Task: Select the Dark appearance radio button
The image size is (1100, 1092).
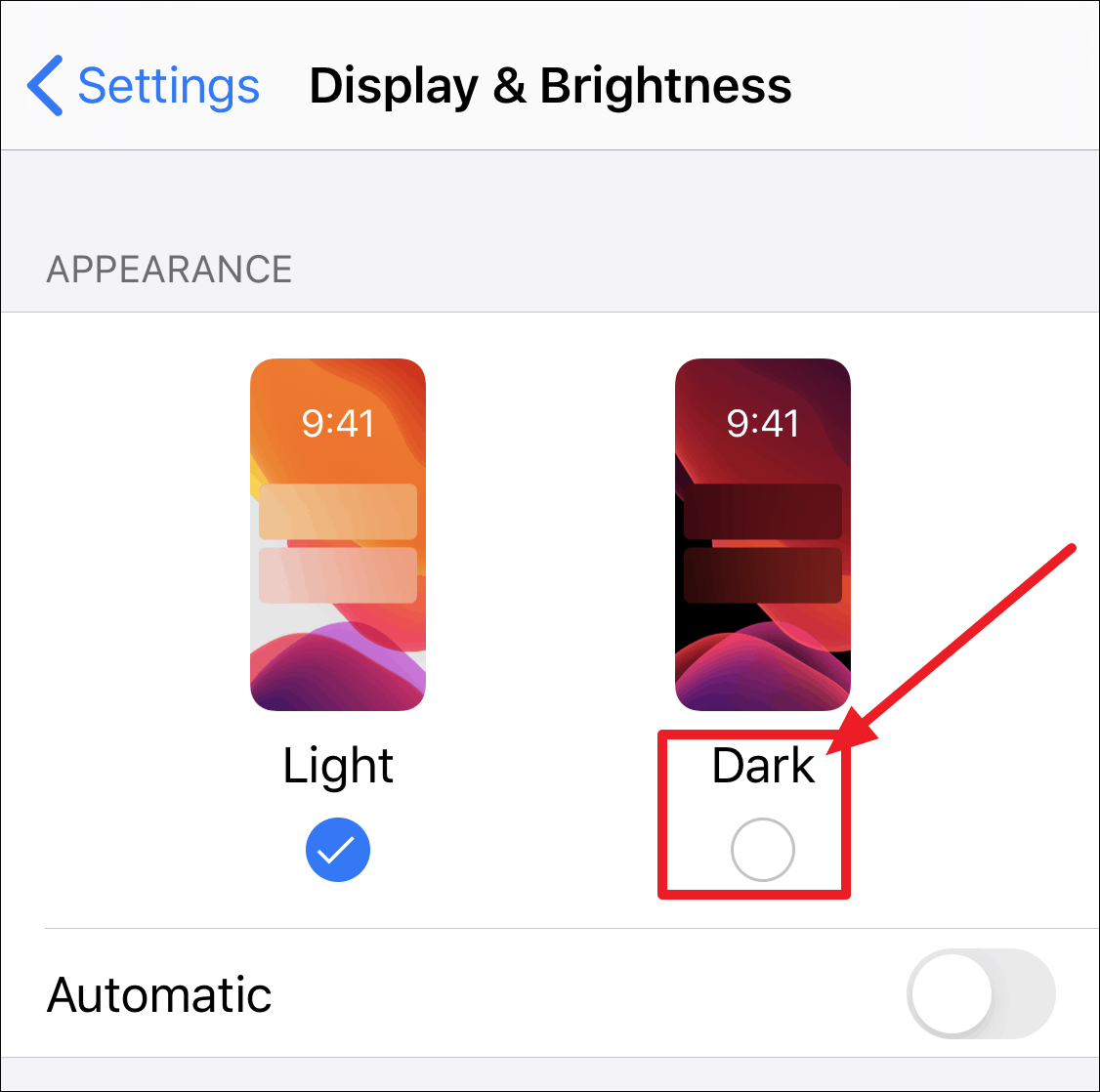Action: pos(763,850)
